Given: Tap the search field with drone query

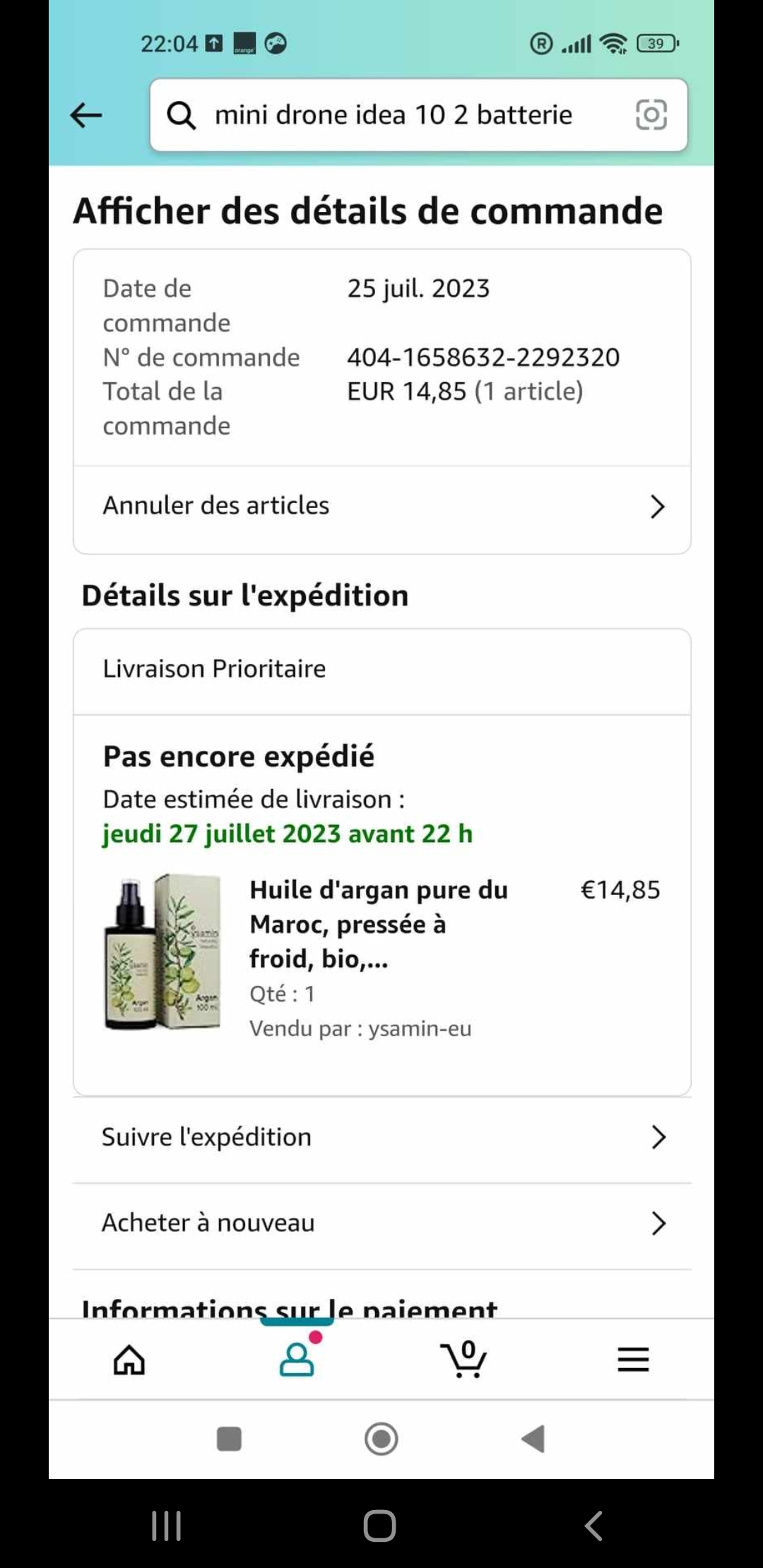Looking at the screenshot, I should click(x=392, y=115).
